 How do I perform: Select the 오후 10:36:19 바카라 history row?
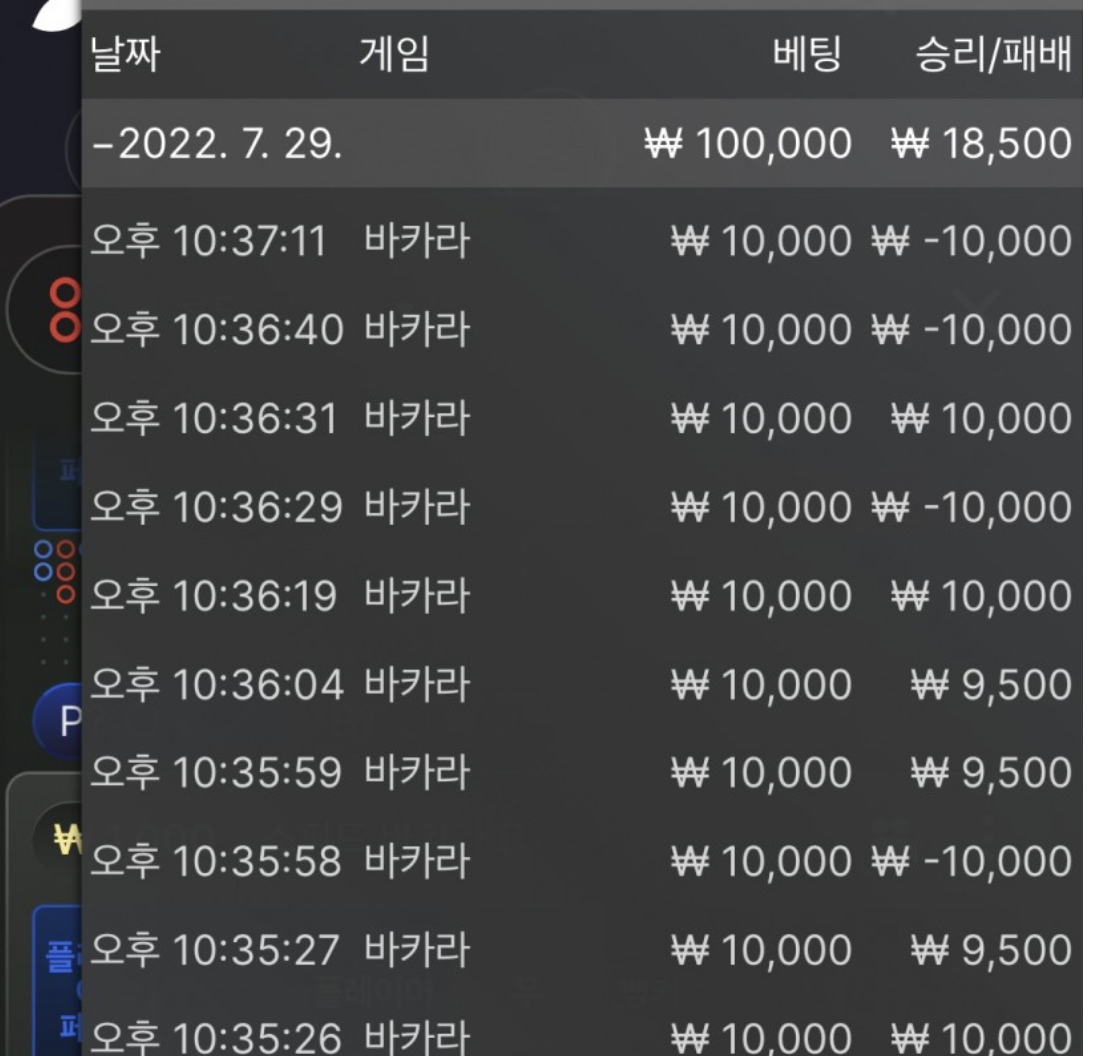click(x=580, y=596)
